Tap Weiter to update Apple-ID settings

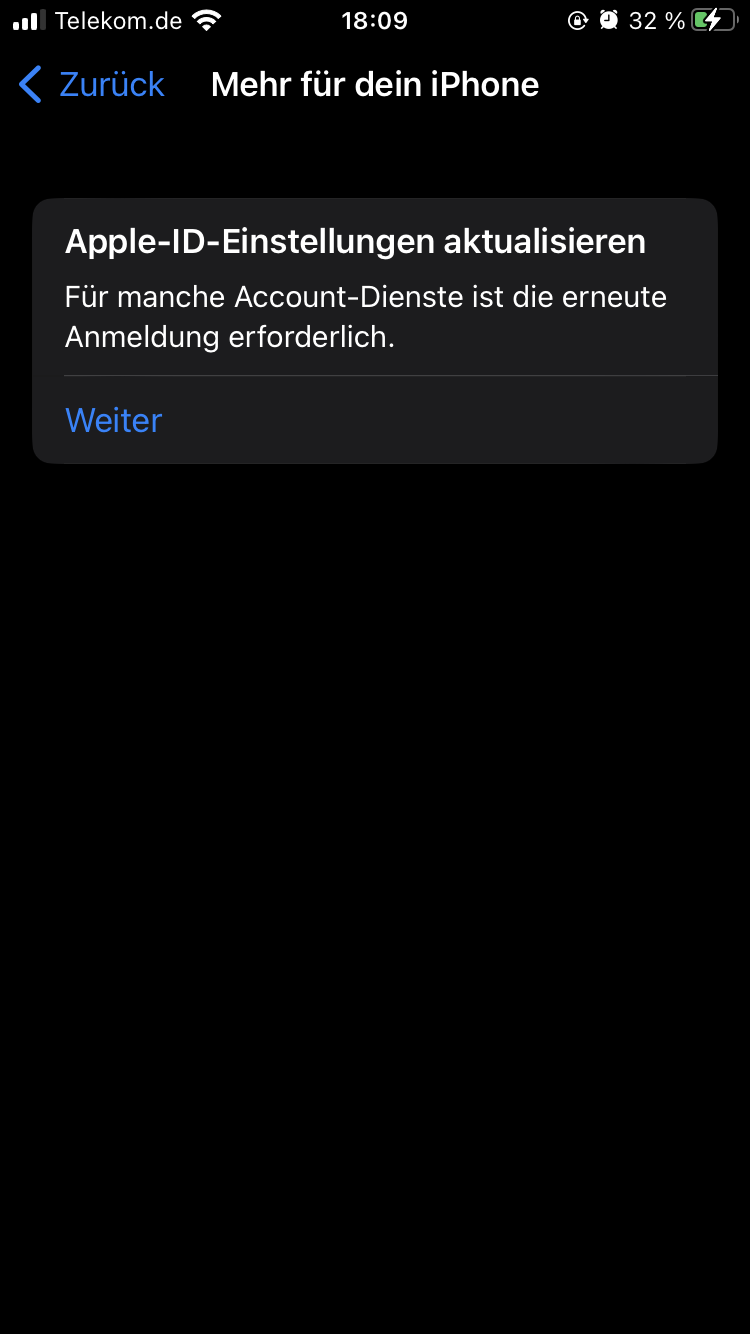113,420
